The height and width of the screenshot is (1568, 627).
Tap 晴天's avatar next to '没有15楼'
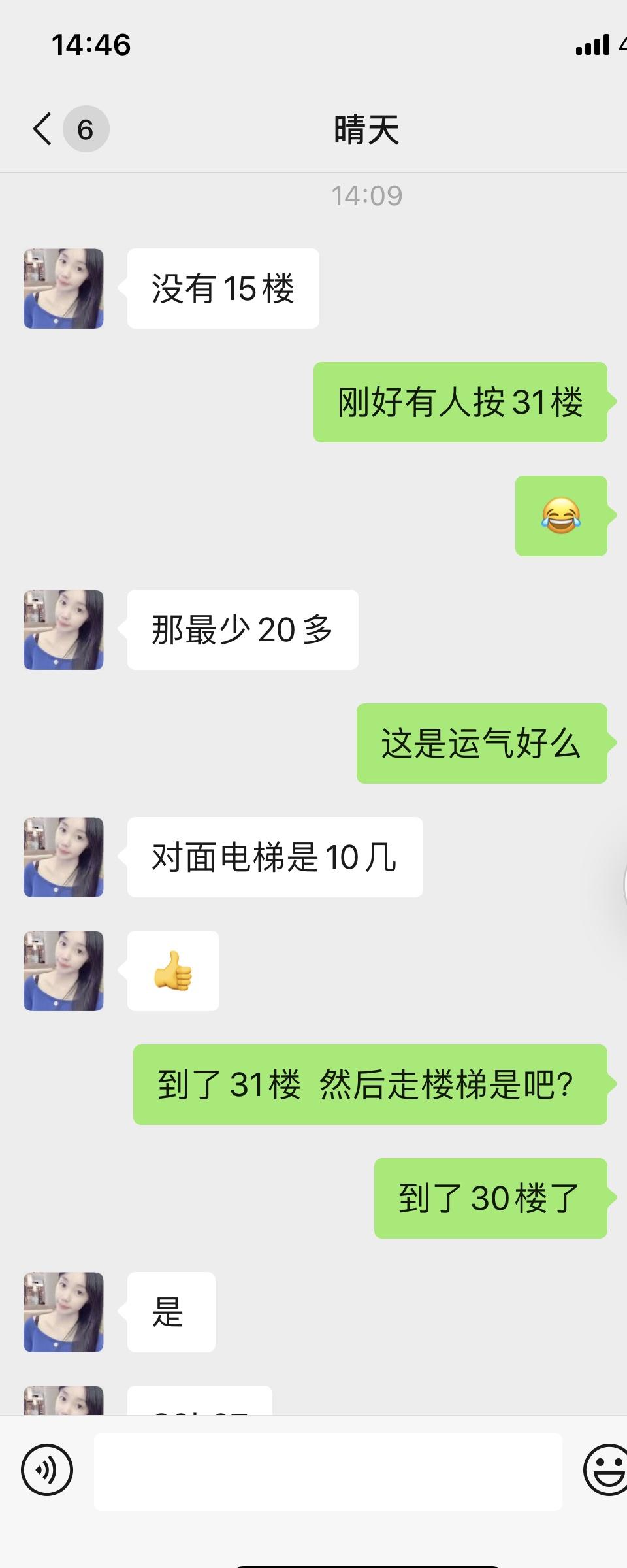click(x=63, y=288)
